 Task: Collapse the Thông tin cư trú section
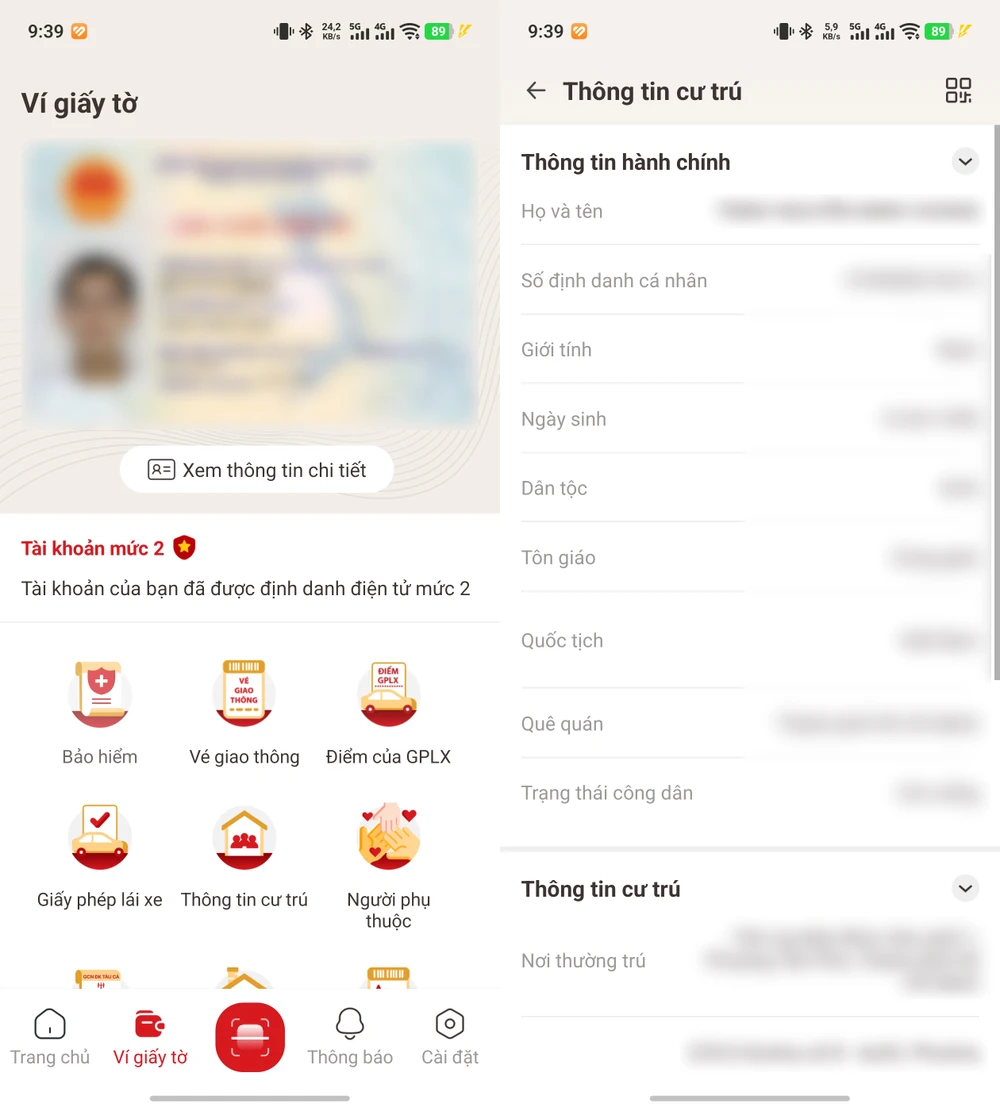965,889
